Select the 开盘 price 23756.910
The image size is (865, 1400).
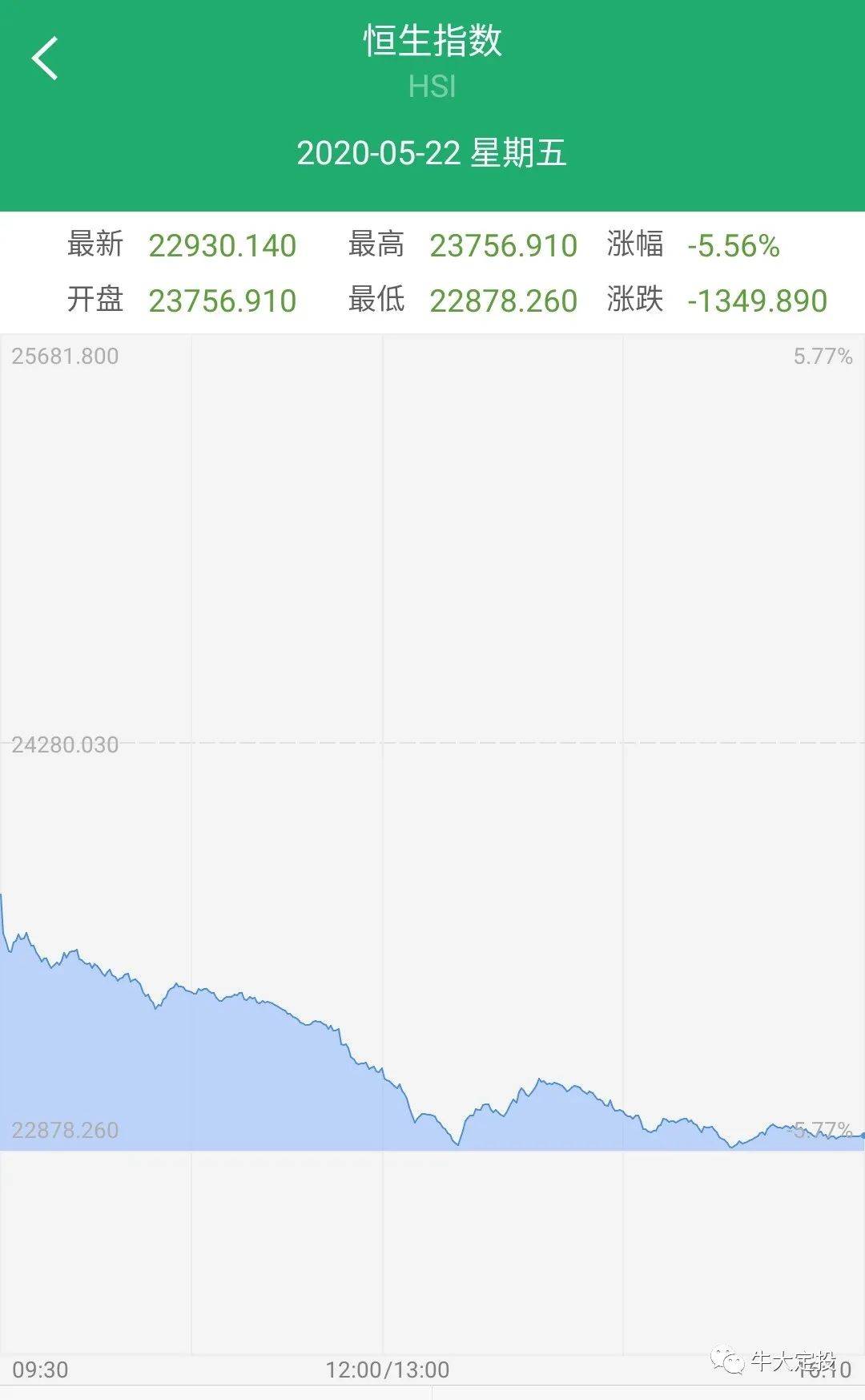click(x=222, y=301)
